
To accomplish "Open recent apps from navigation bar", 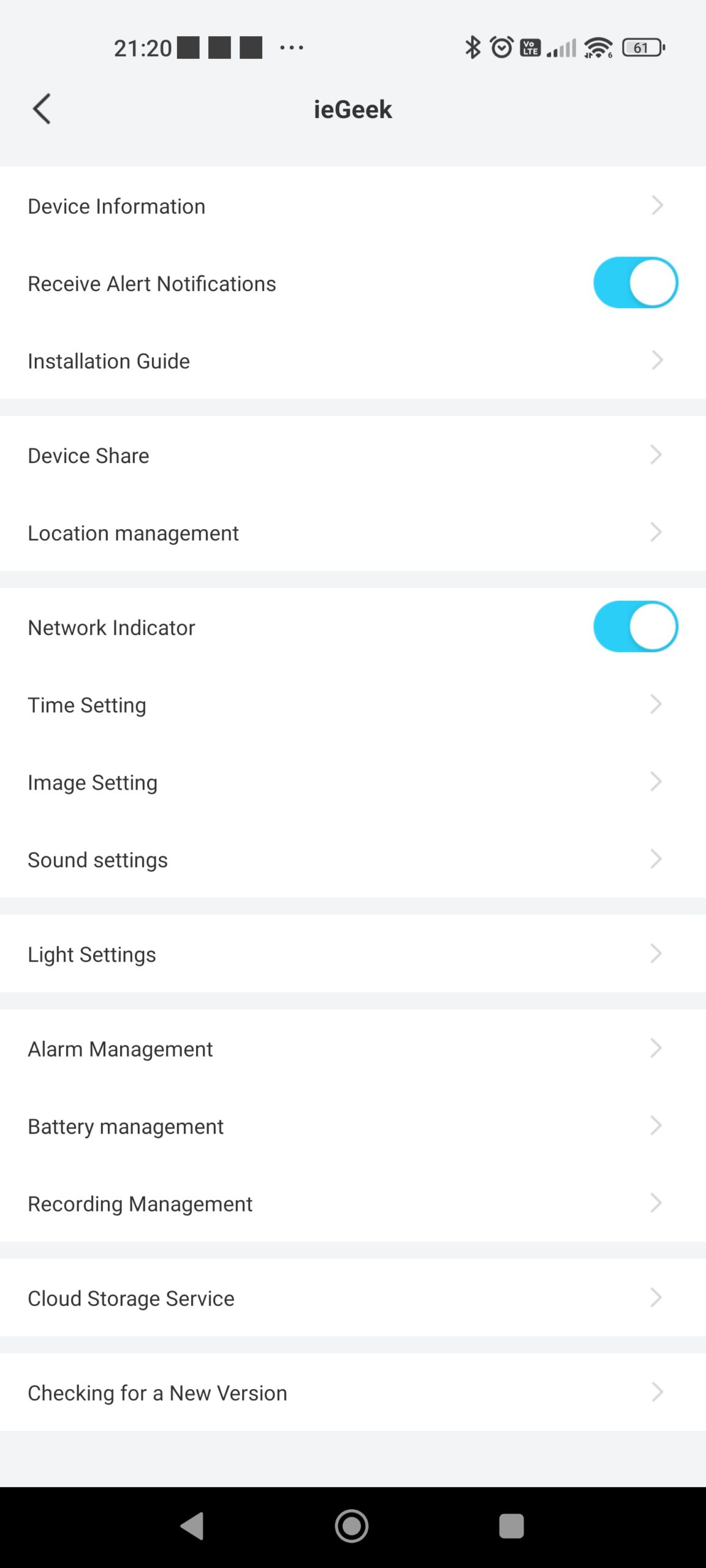I will [x=511, y=1526].
